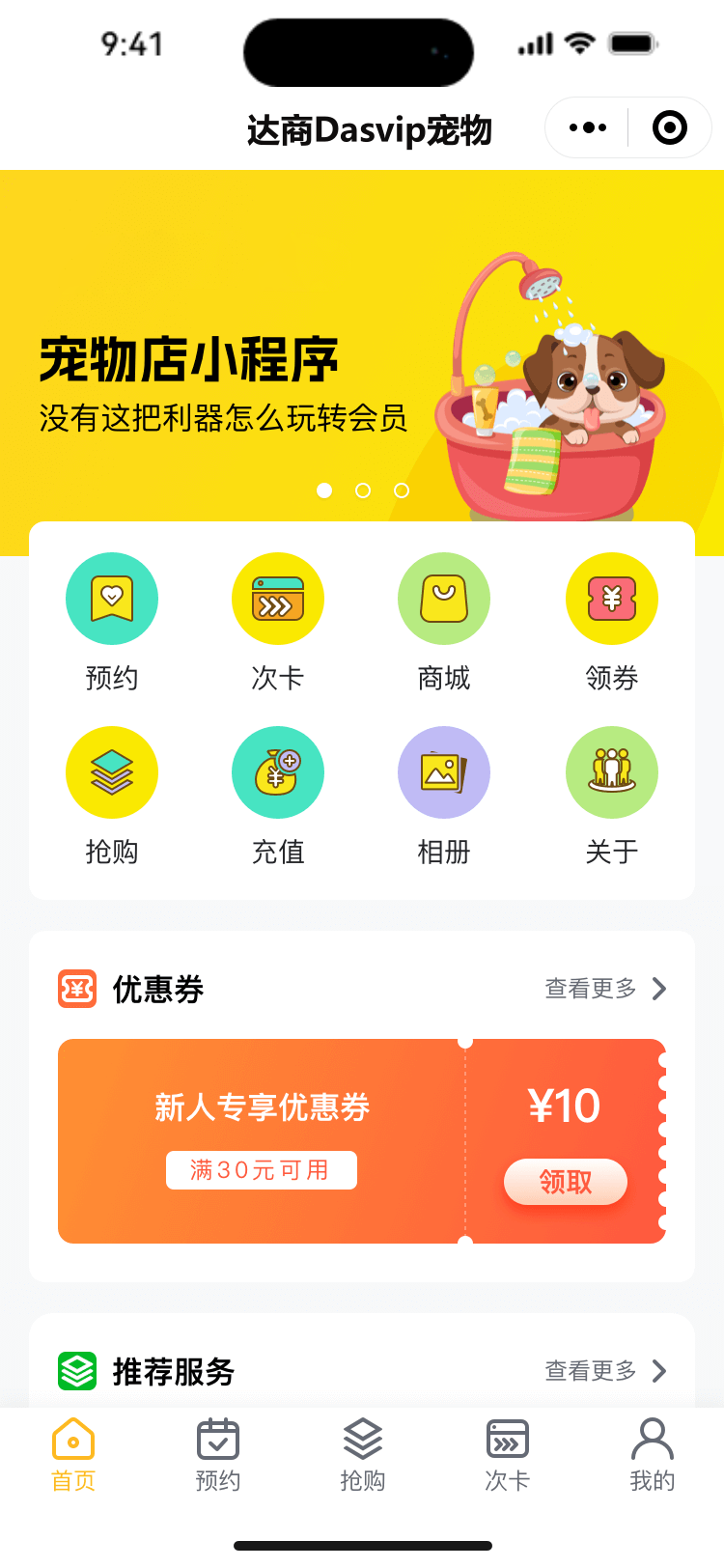Screen dimensions: 724x1568
Task: See more in the 推荐服务 section
Action: [605, 1371]
